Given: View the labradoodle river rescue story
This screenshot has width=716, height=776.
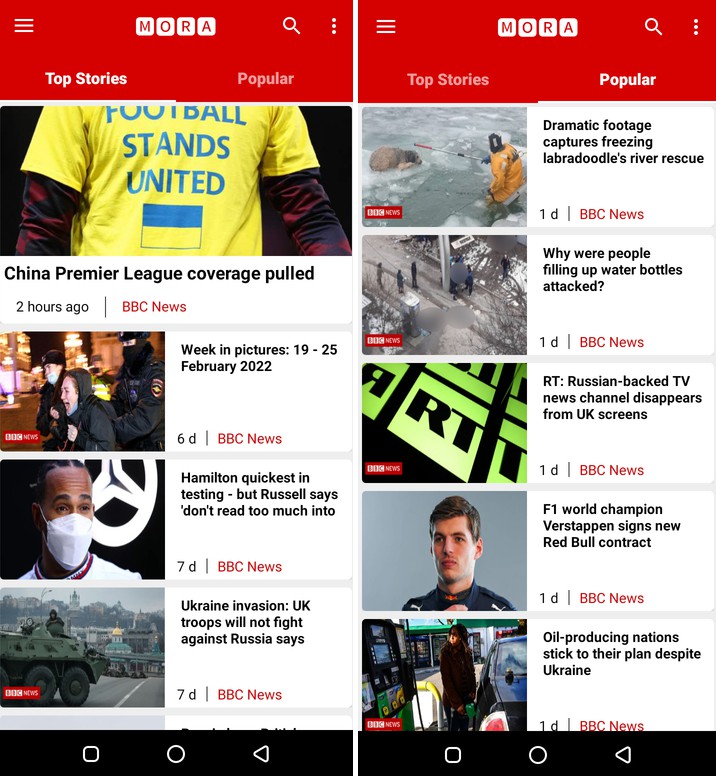Looking at the screenshot, I should [622, 142].
